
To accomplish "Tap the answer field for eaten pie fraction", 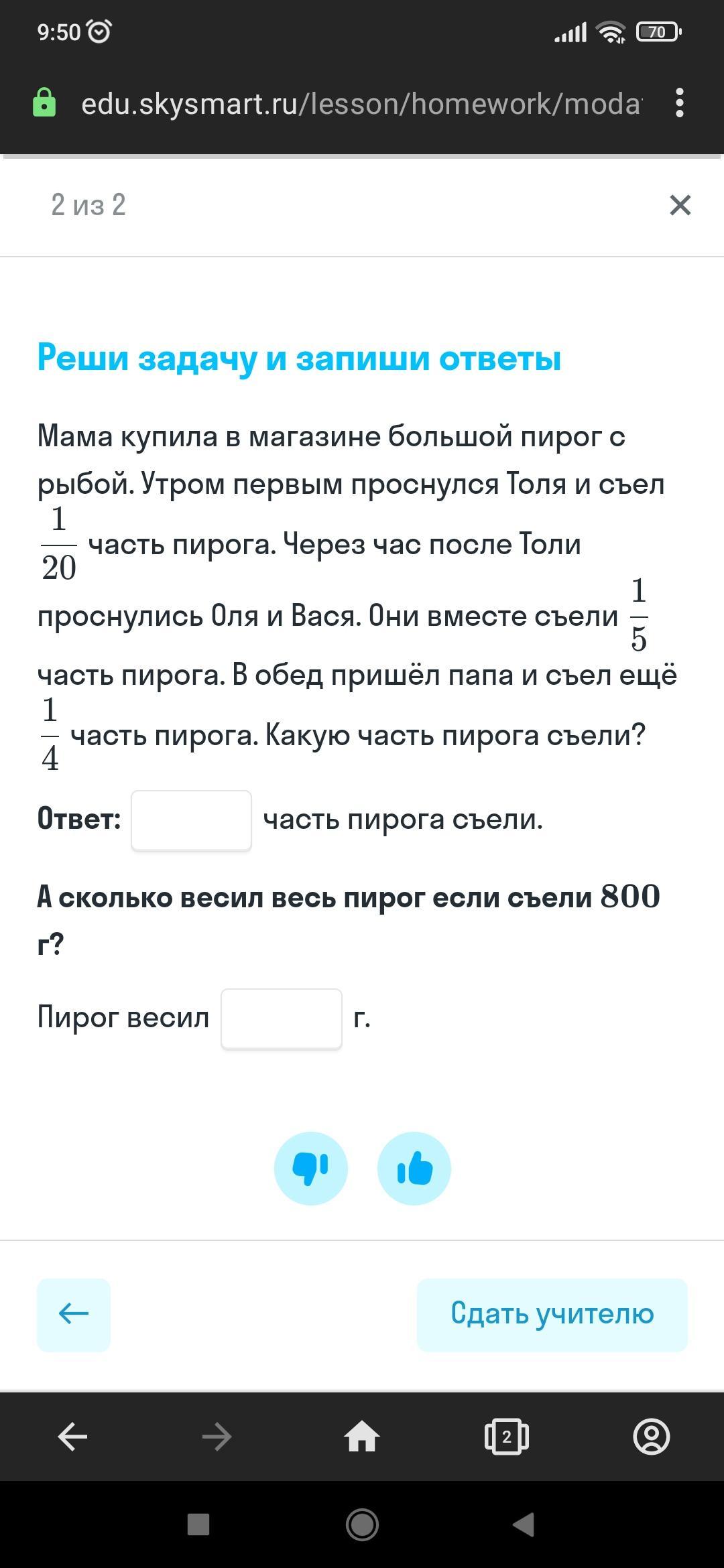I will (191, 820).
